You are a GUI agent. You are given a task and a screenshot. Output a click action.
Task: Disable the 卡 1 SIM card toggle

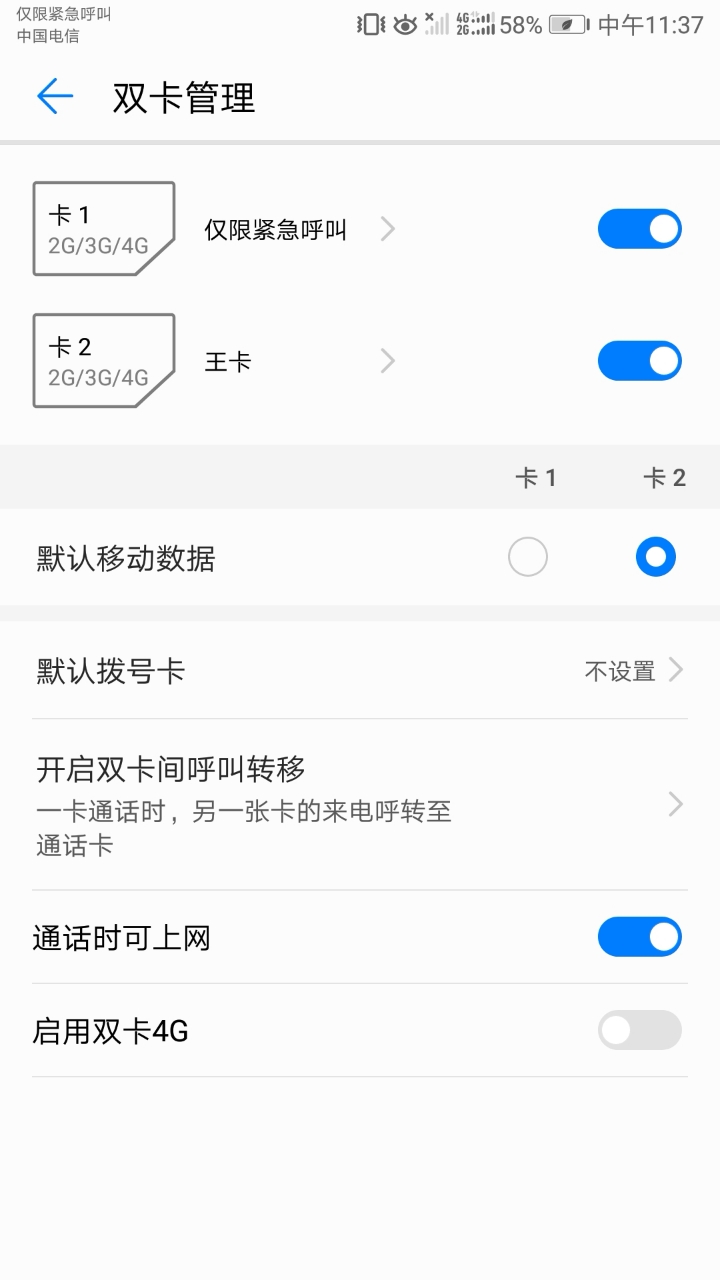click(x=639, y=228)
